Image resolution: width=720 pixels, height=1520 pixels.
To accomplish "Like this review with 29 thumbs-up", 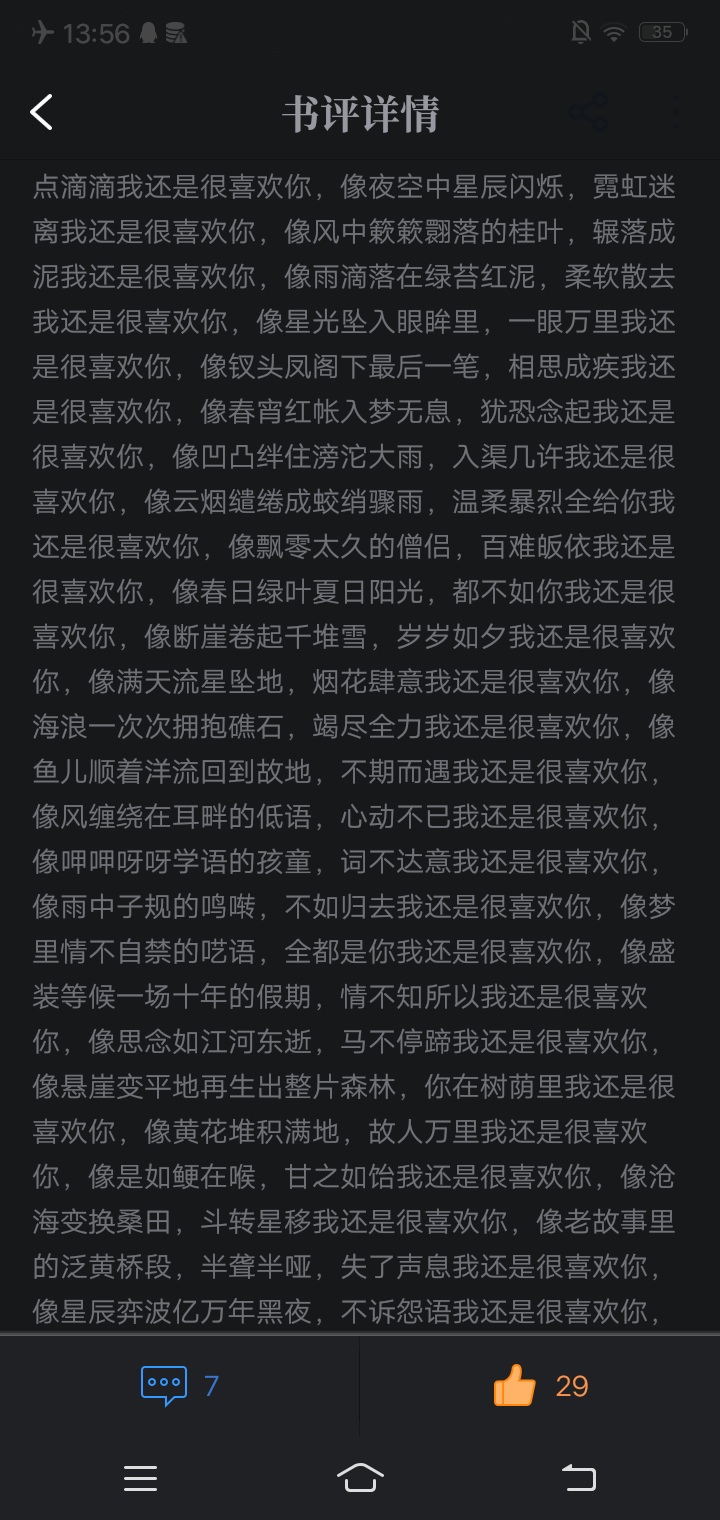I will (540, 1386).
